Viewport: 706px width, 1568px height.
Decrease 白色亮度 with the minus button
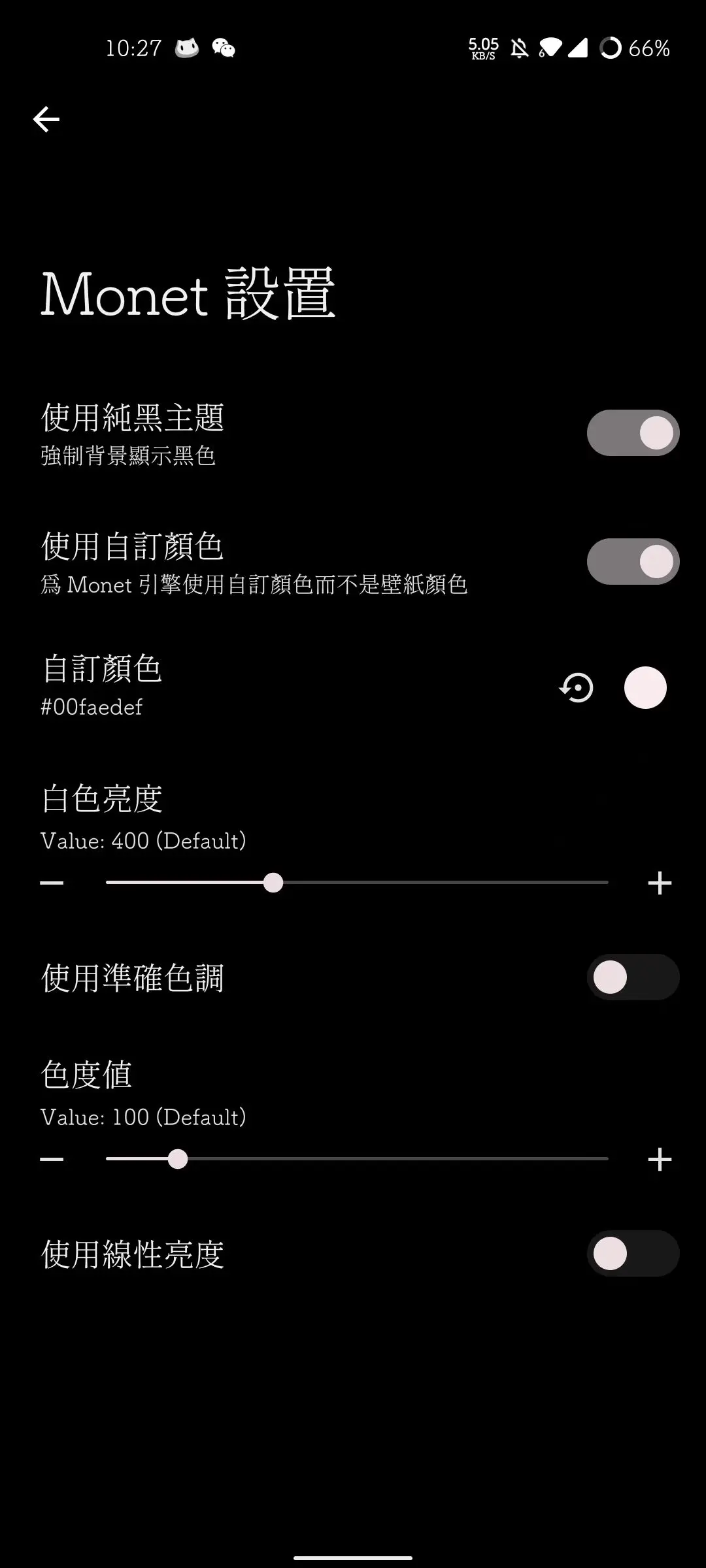[x=52, y=883]
